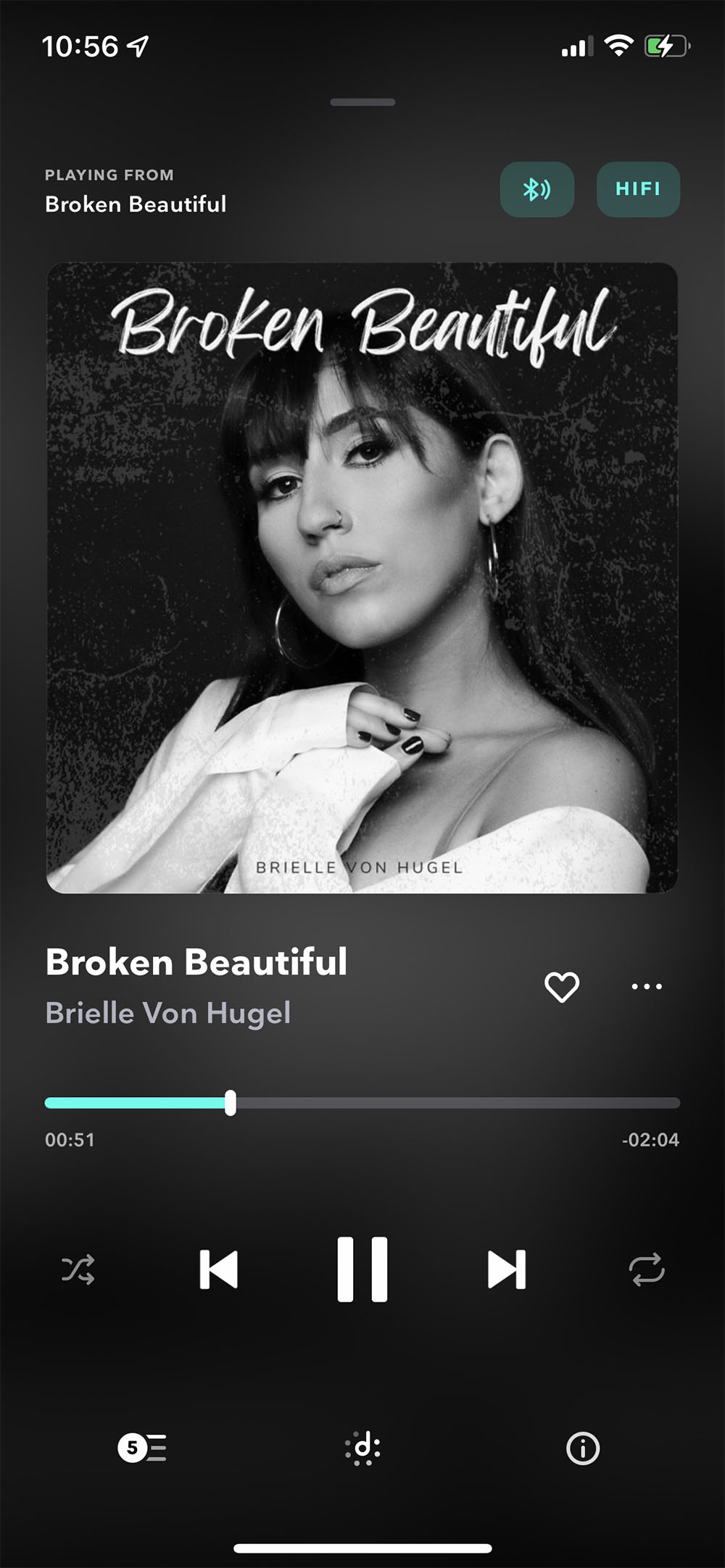Skip to the next track

(x=506, y=1269)
